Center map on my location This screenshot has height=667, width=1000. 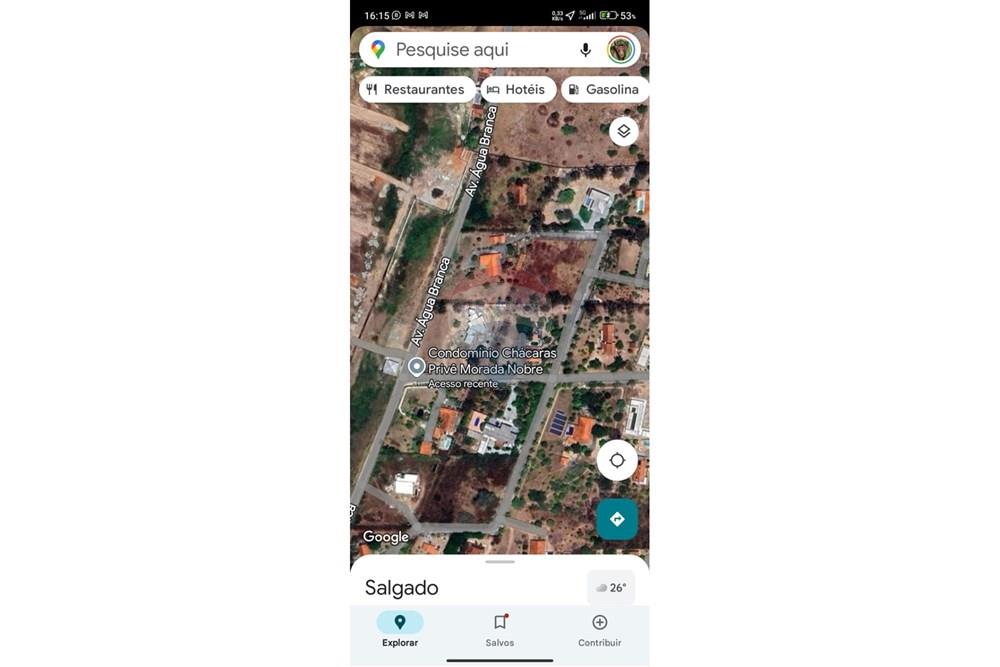[617, 460]
